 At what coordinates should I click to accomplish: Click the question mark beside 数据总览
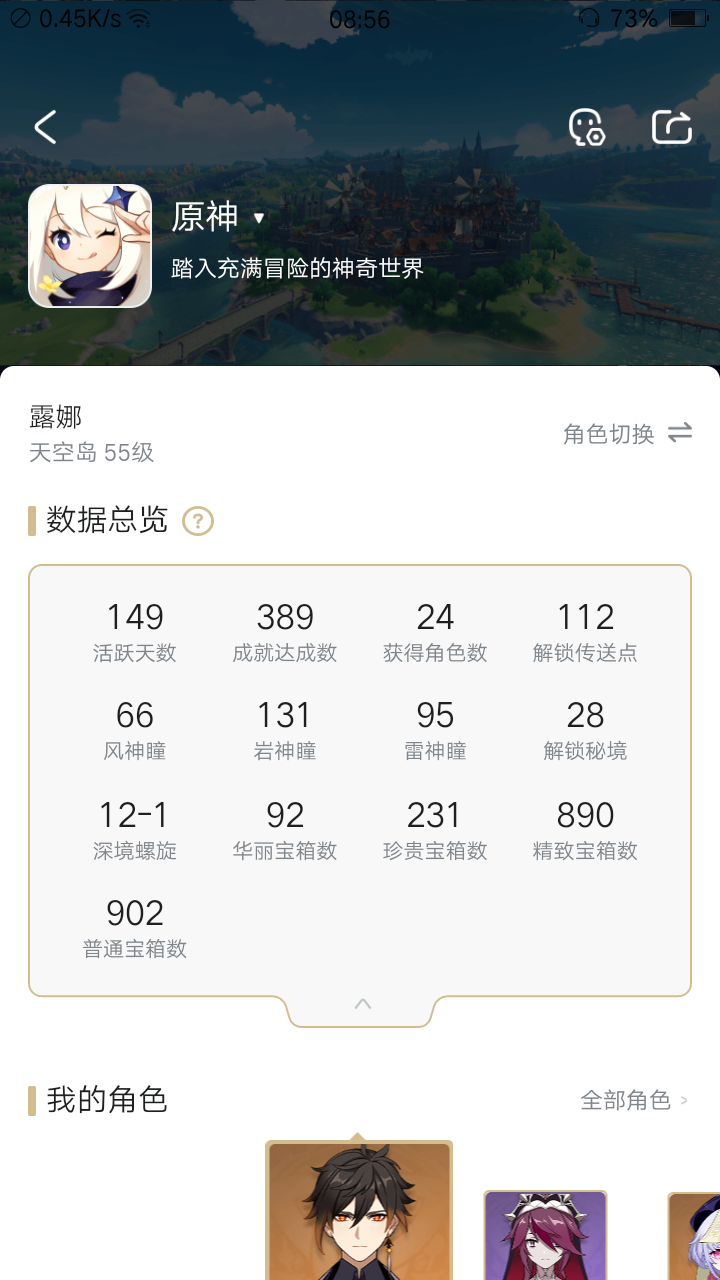pos(196,520)
